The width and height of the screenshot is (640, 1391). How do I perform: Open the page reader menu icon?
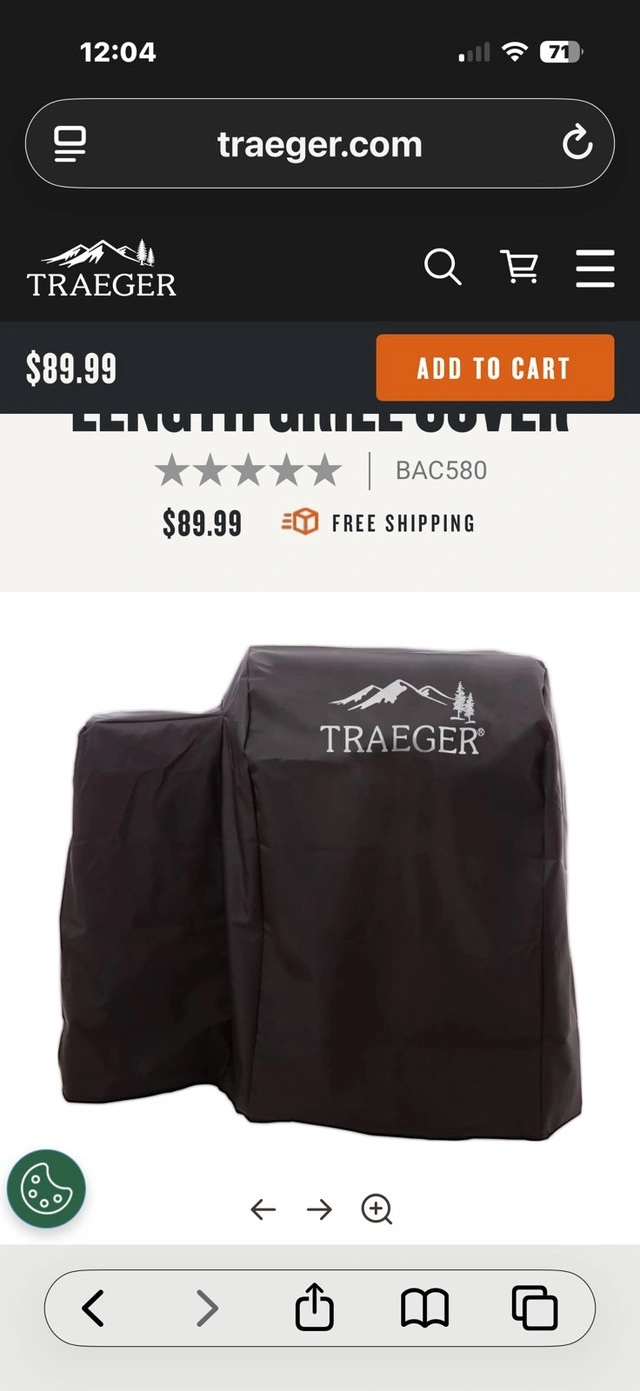click(69, 145)
